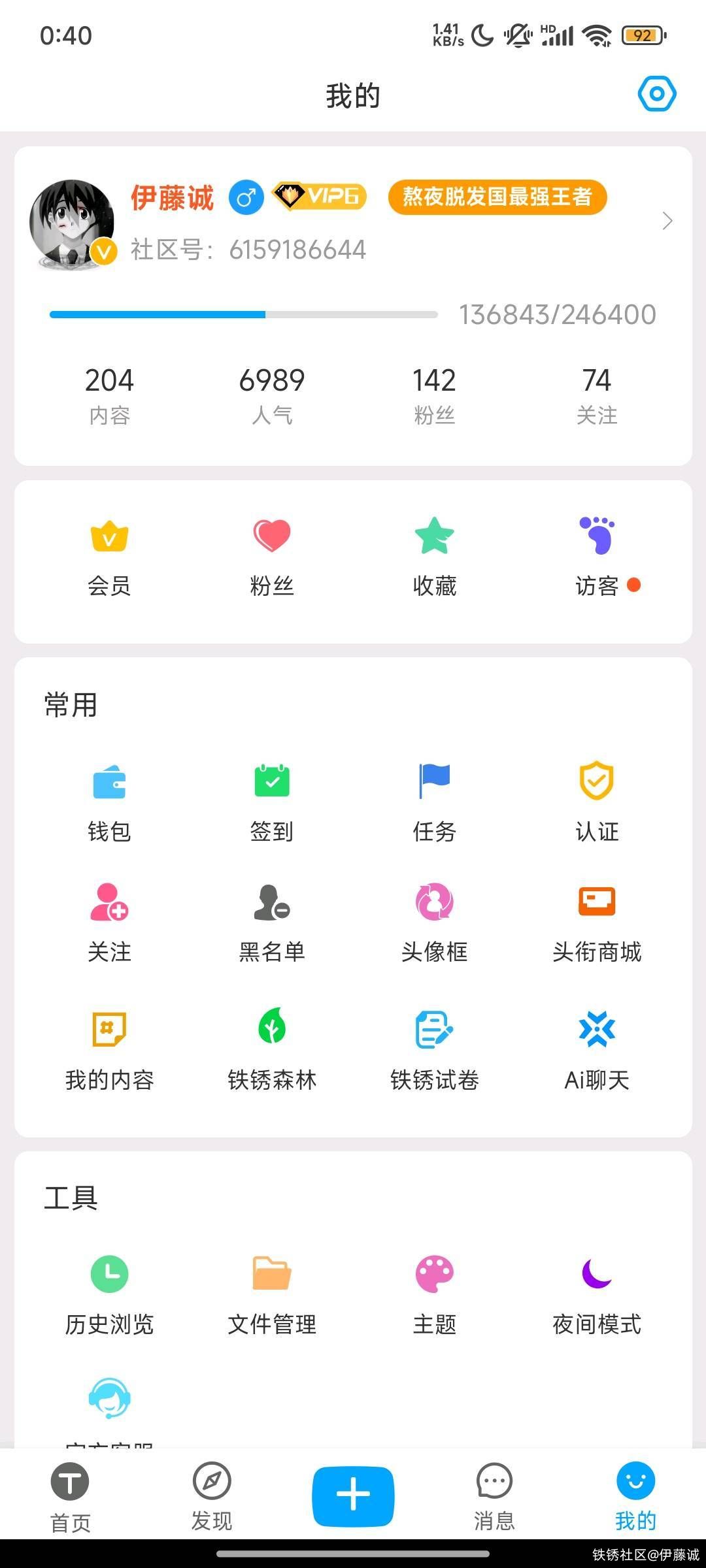Image resolution: width=706 pixels, height=1568 pixels.
Task: Create new post with plus button
Action: pos(353,1495)
